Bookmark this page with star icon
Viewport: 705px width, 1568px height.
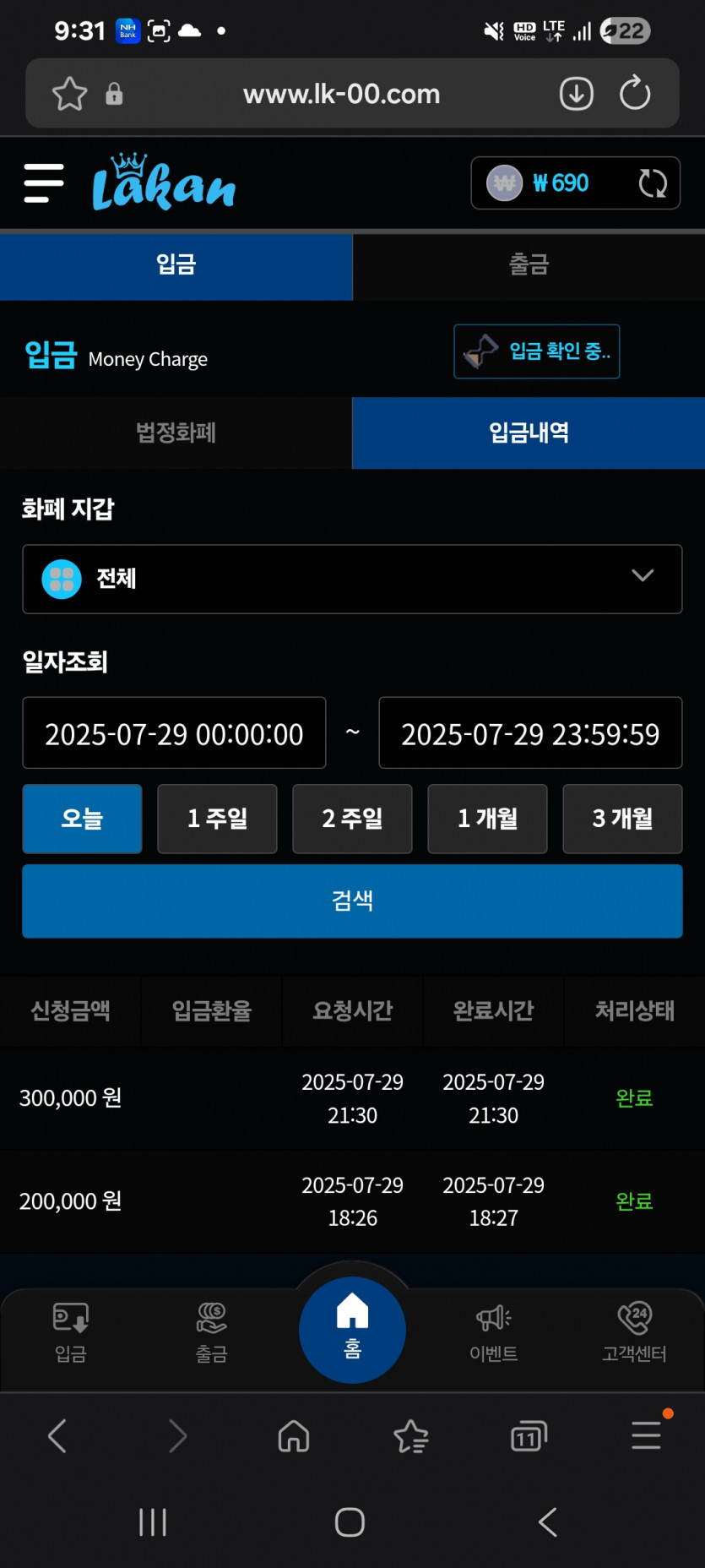coord(69,94)
